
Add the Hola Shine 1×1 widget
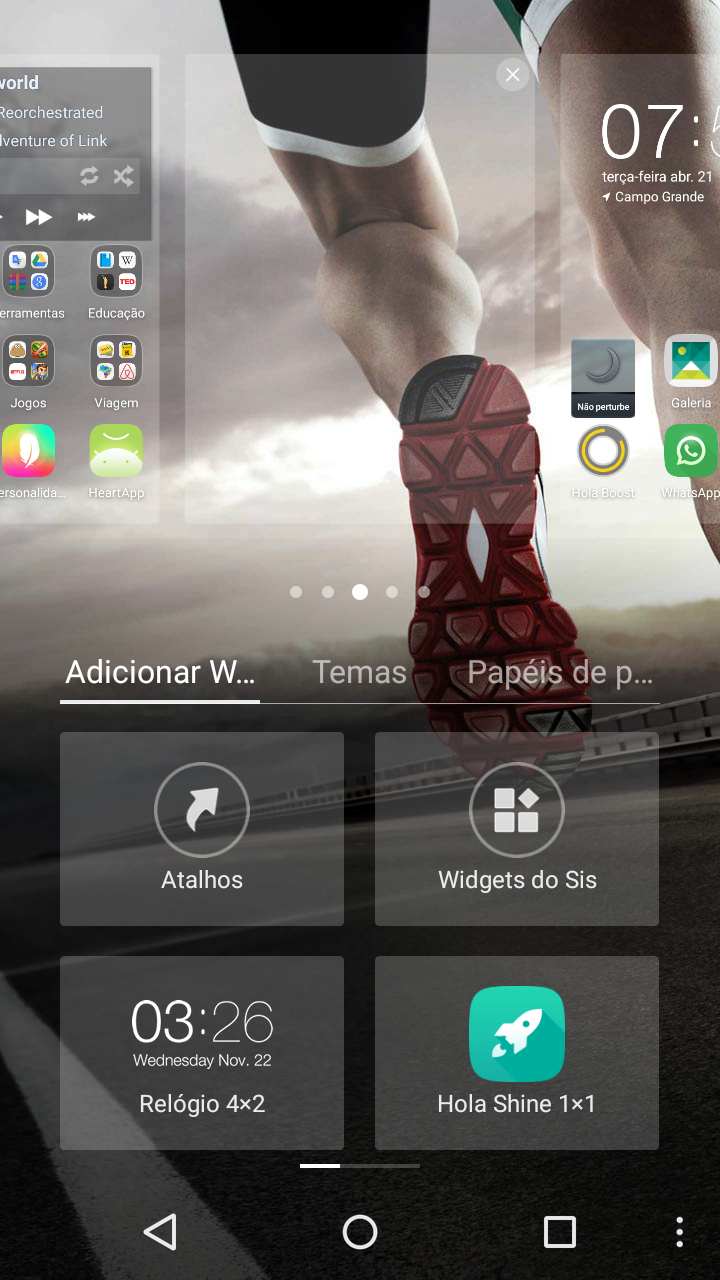pyautogui.click(x=517, y=1052)
